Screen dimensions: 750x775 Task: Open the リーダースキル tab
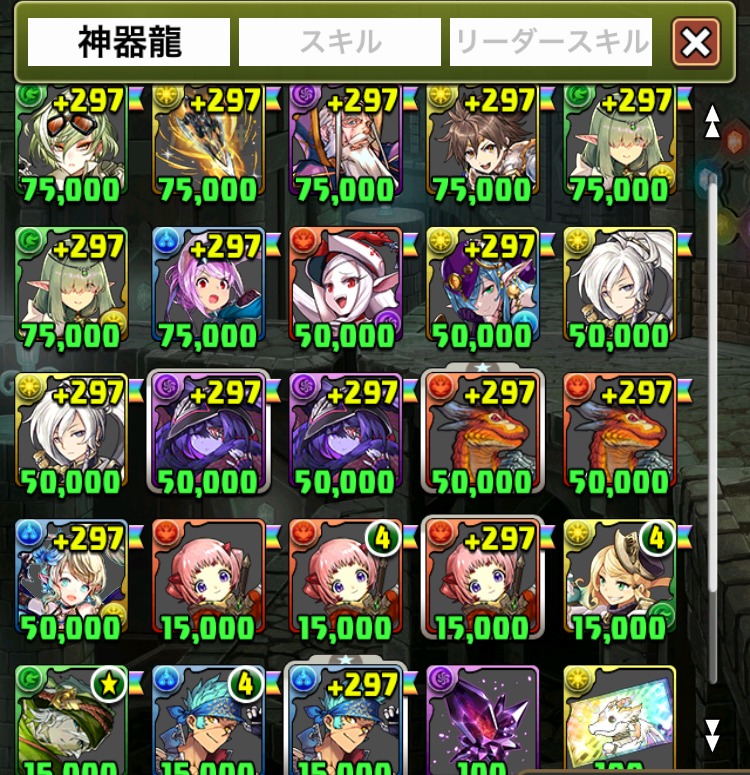click(x=551, y=42)
